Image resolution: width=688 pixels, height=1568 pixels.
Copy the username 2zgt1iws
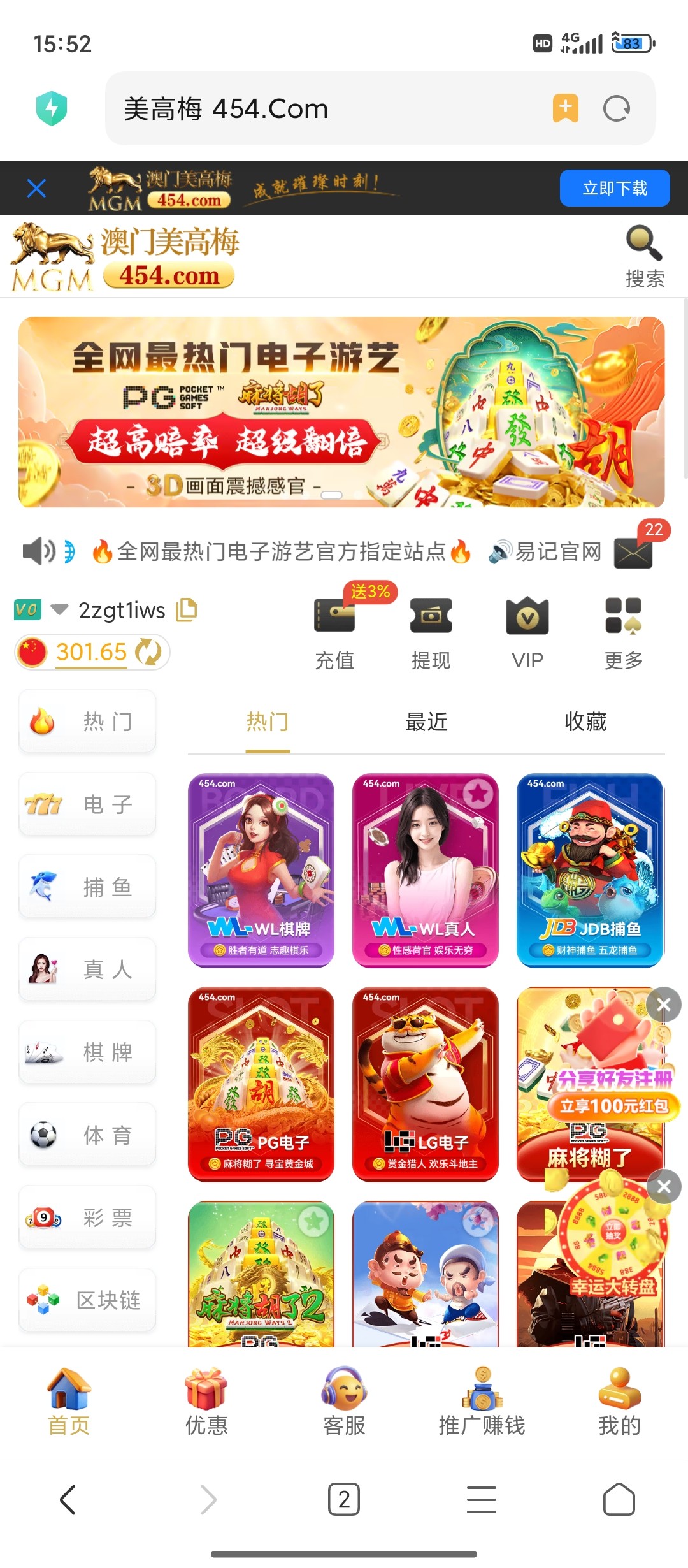click(187, 610)
